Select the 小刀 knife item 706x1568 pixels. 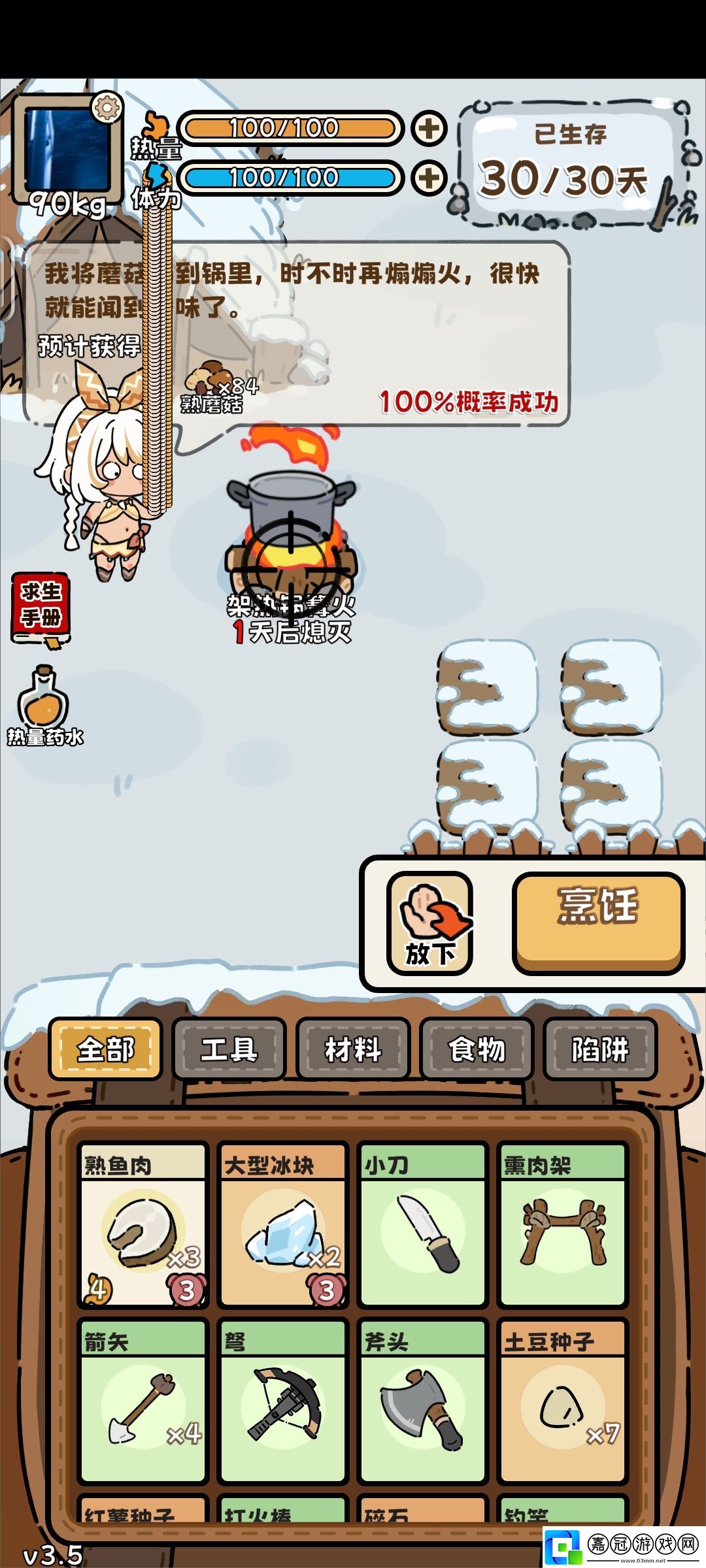pos(422,1225)
